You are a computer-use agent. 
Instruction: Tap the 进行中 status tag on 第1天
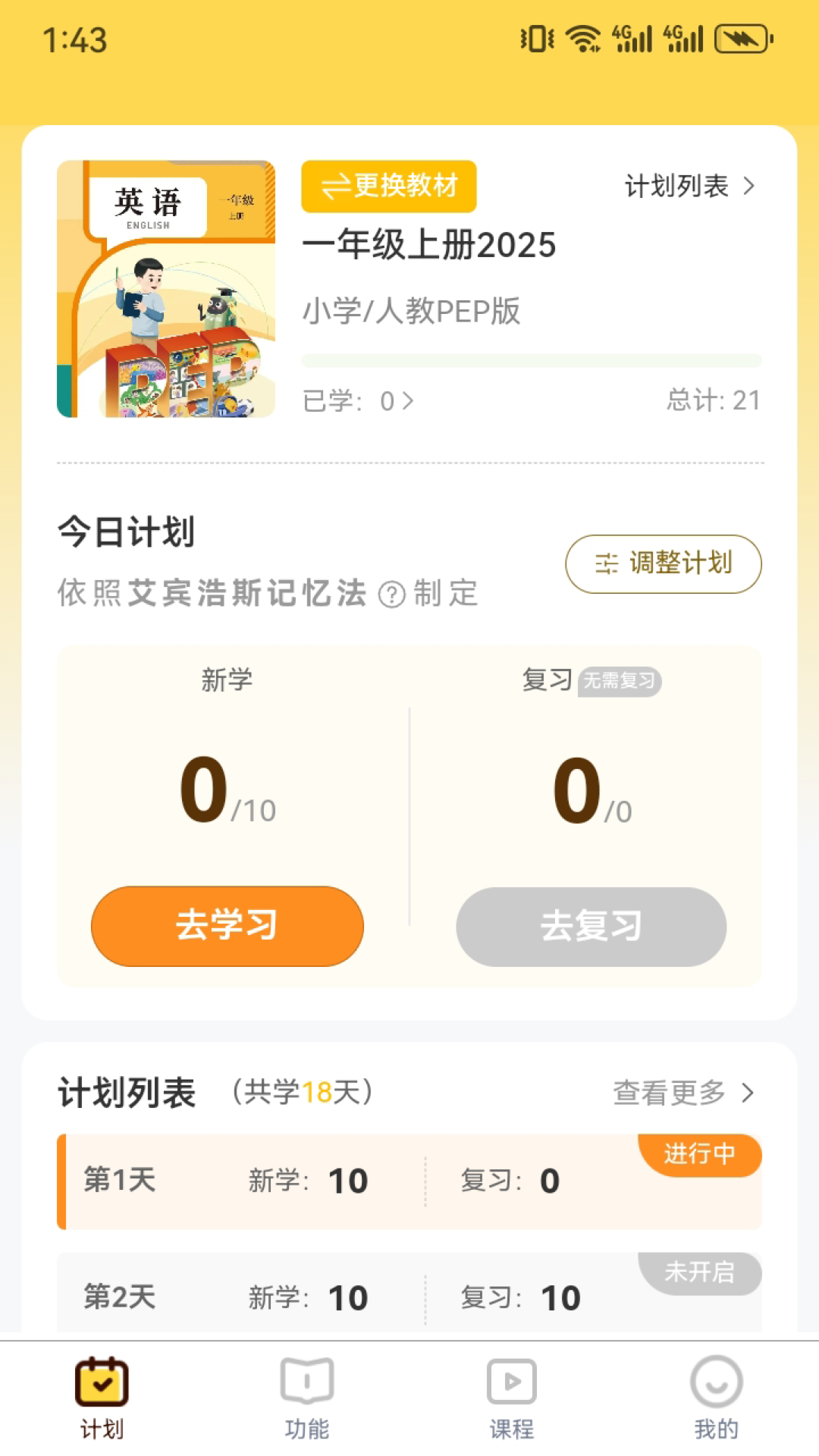(x=699, y=1153)
